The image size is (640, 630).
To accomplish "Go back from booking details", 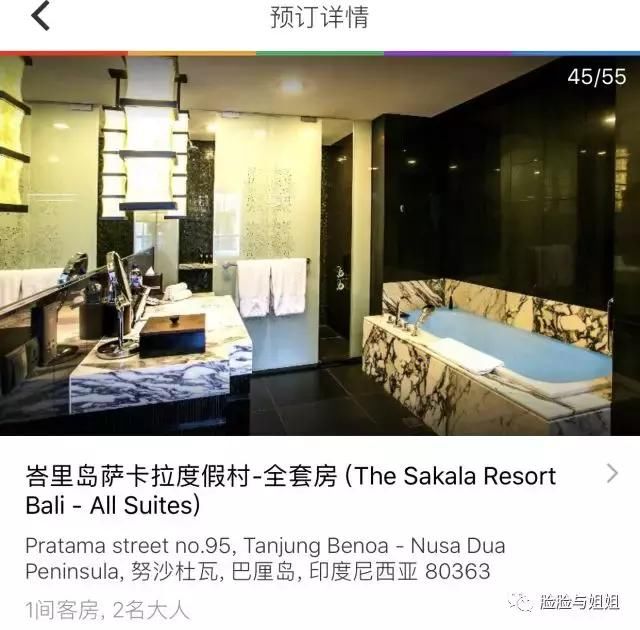I will (x=40, y=17).
